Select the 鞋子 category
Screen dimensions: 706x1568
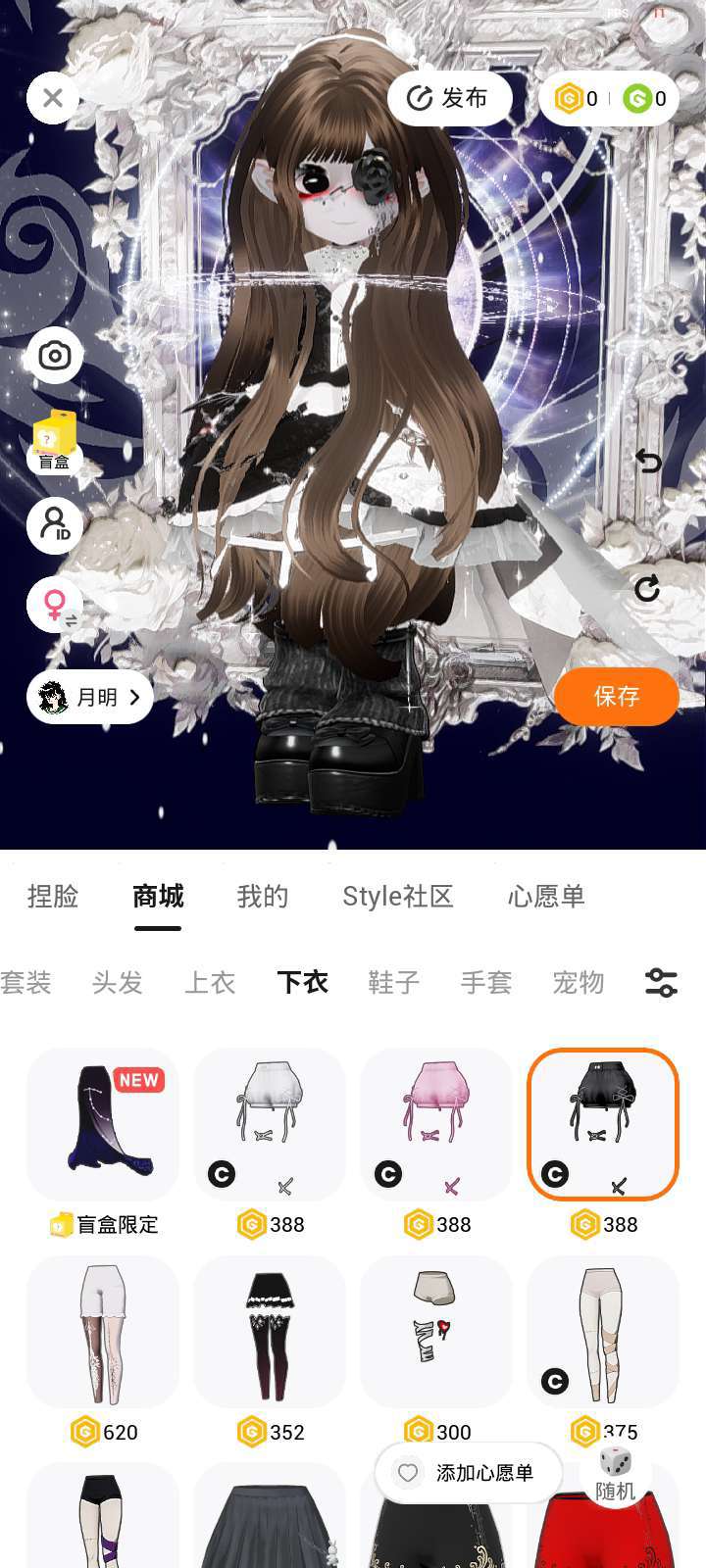click(x=394, y=982)
